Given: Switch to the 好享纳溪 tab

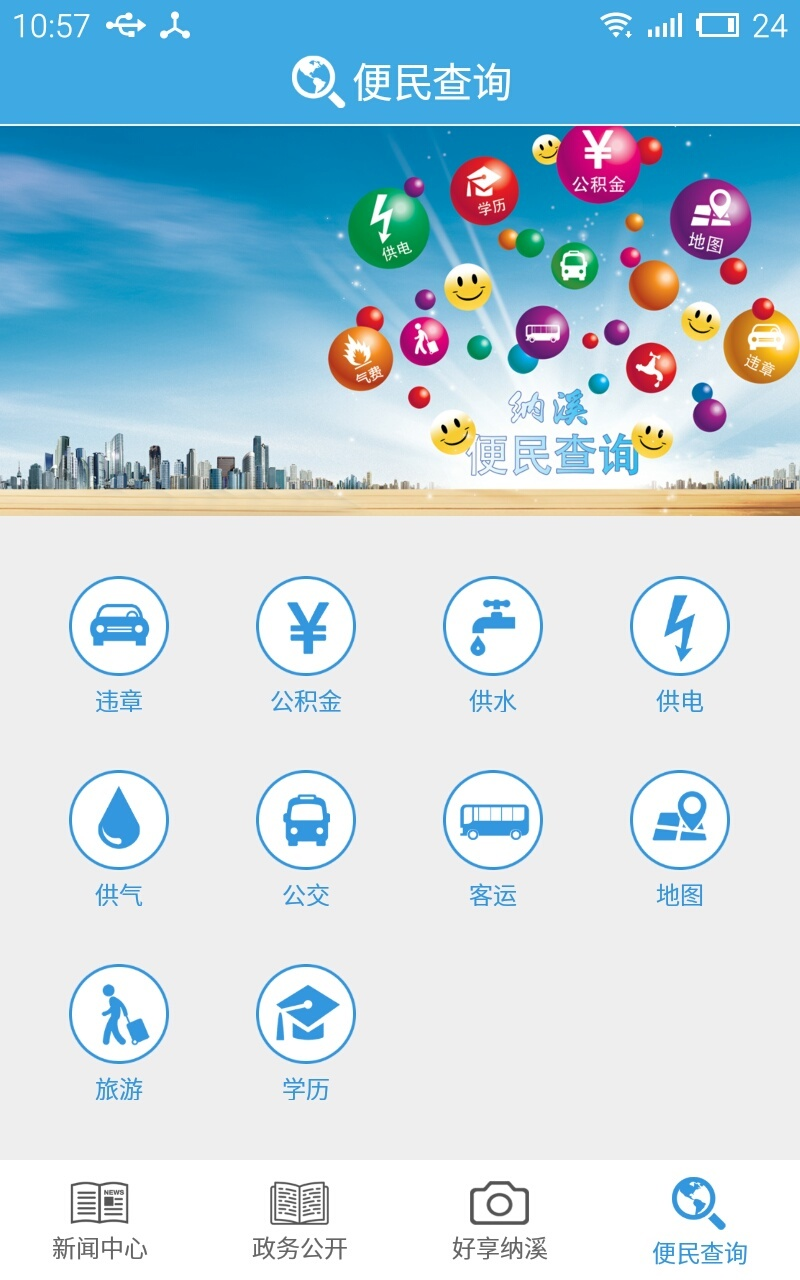Looking at the screenshot, I should point(500,1220).
